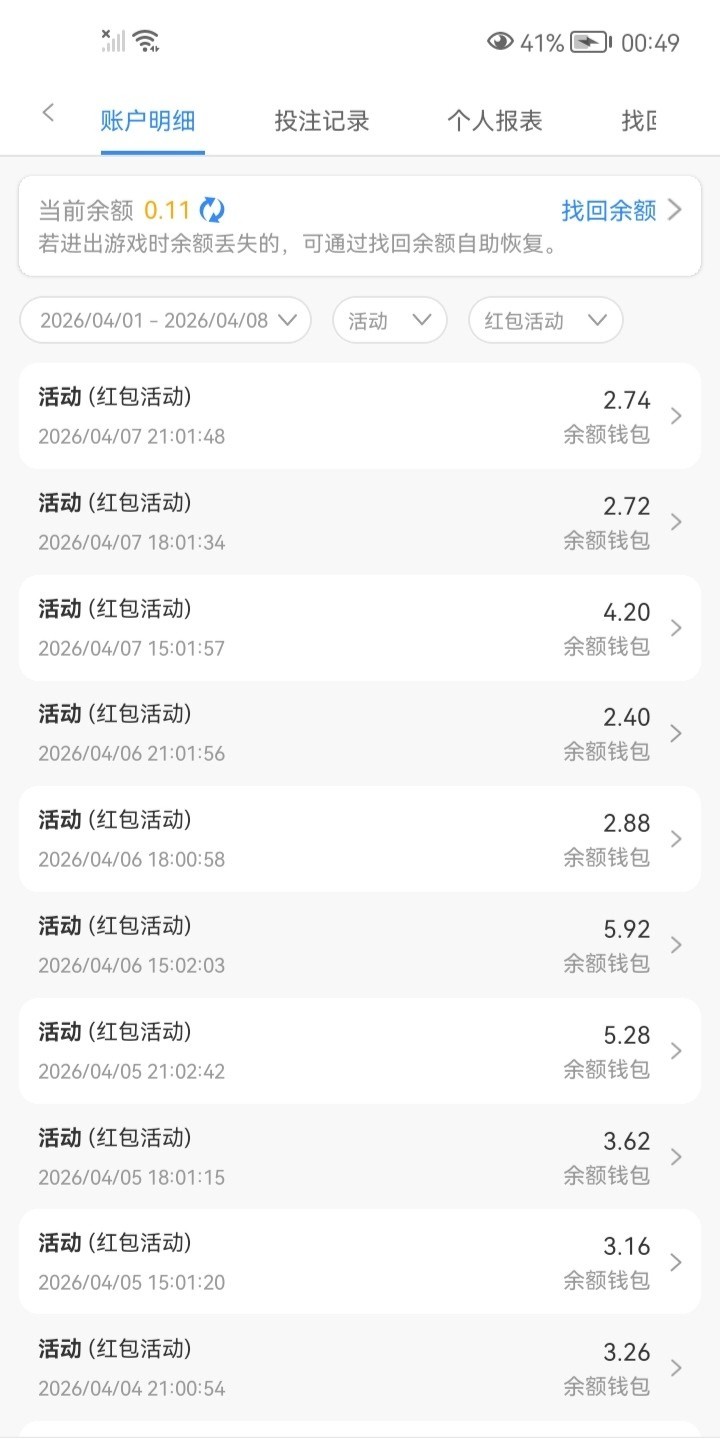Switch to the 个人报表 tab
Image resolution: width=720 pixels, height=1443 pixels.
(x=494, y=121)
